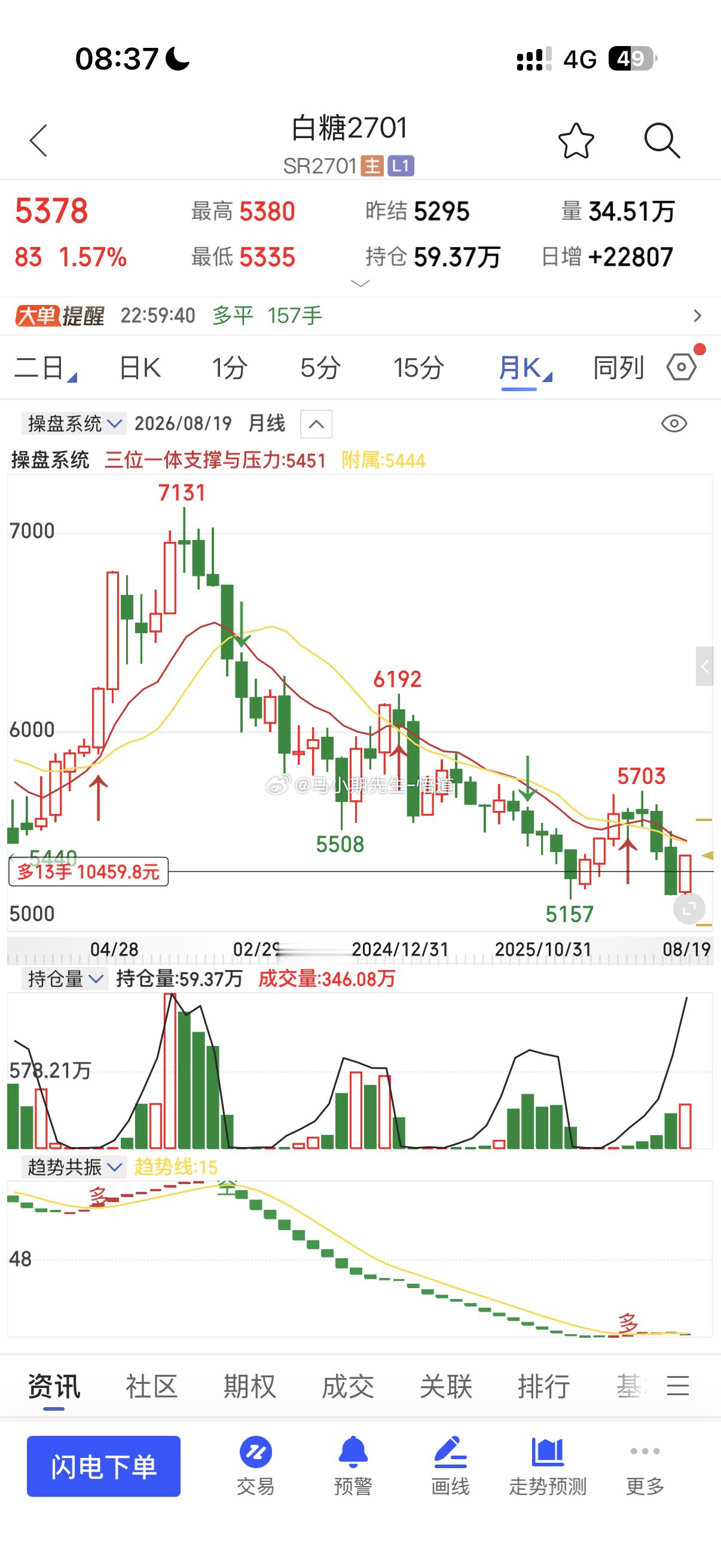This screenshot has width=721, height=1568.
Task: Open 走势预测 trend forecast
Action: click(x=548, y=1465)
